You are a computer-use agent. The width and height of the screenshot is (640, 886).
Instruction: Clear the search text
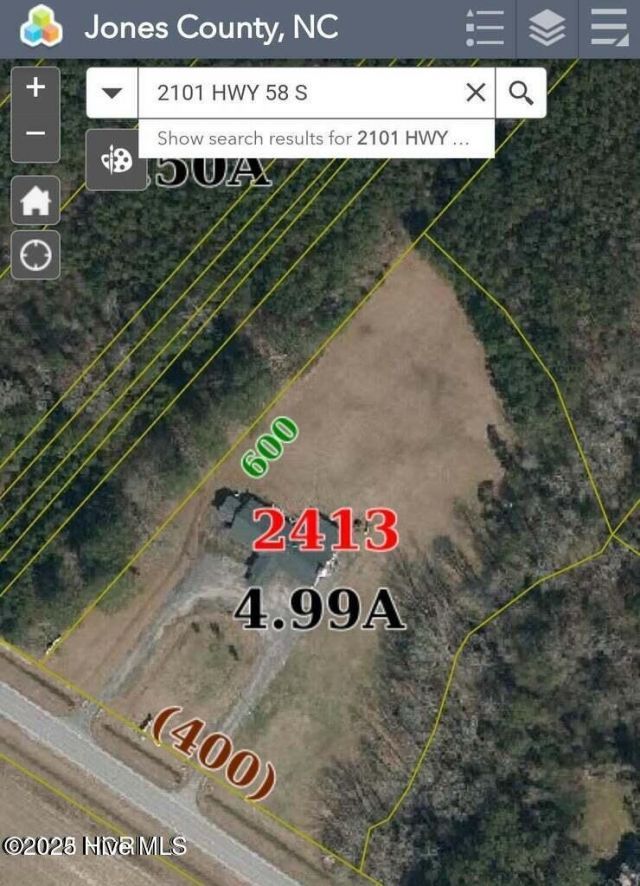click(476, 93)
